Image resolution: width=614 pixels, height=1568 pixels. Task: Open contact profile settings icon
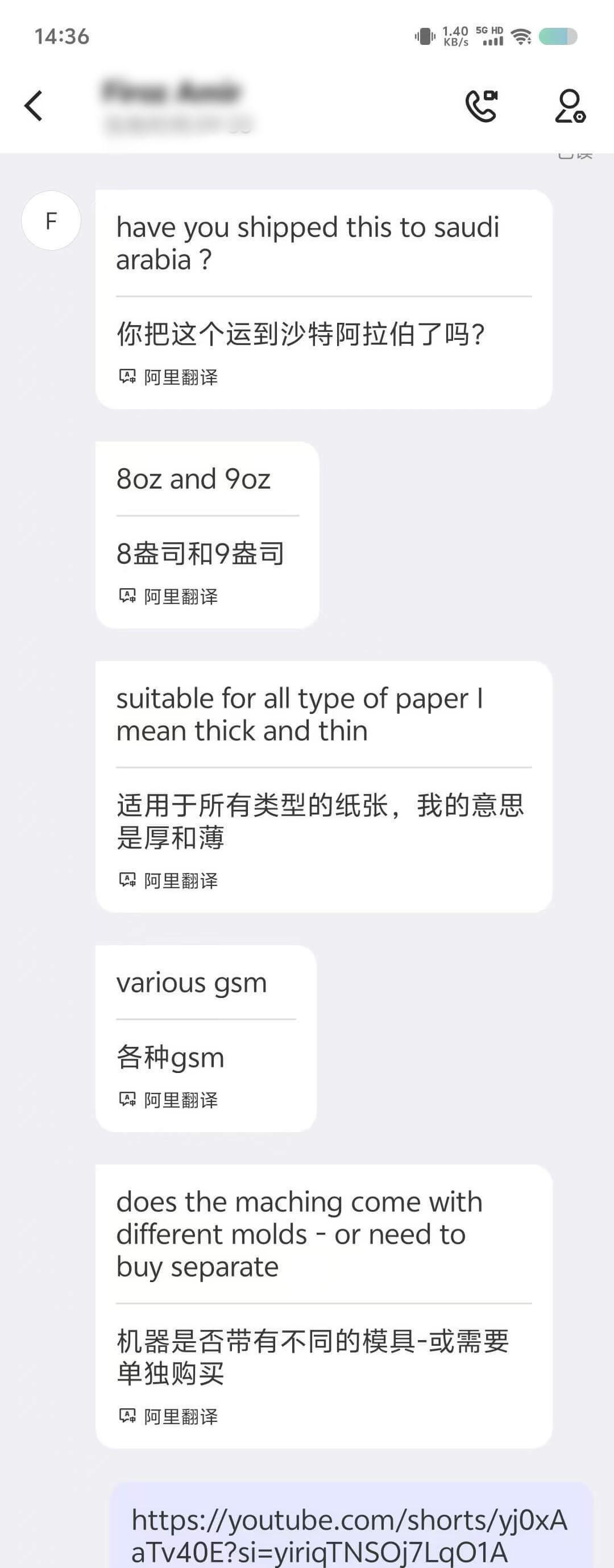[x=570, y=106]
